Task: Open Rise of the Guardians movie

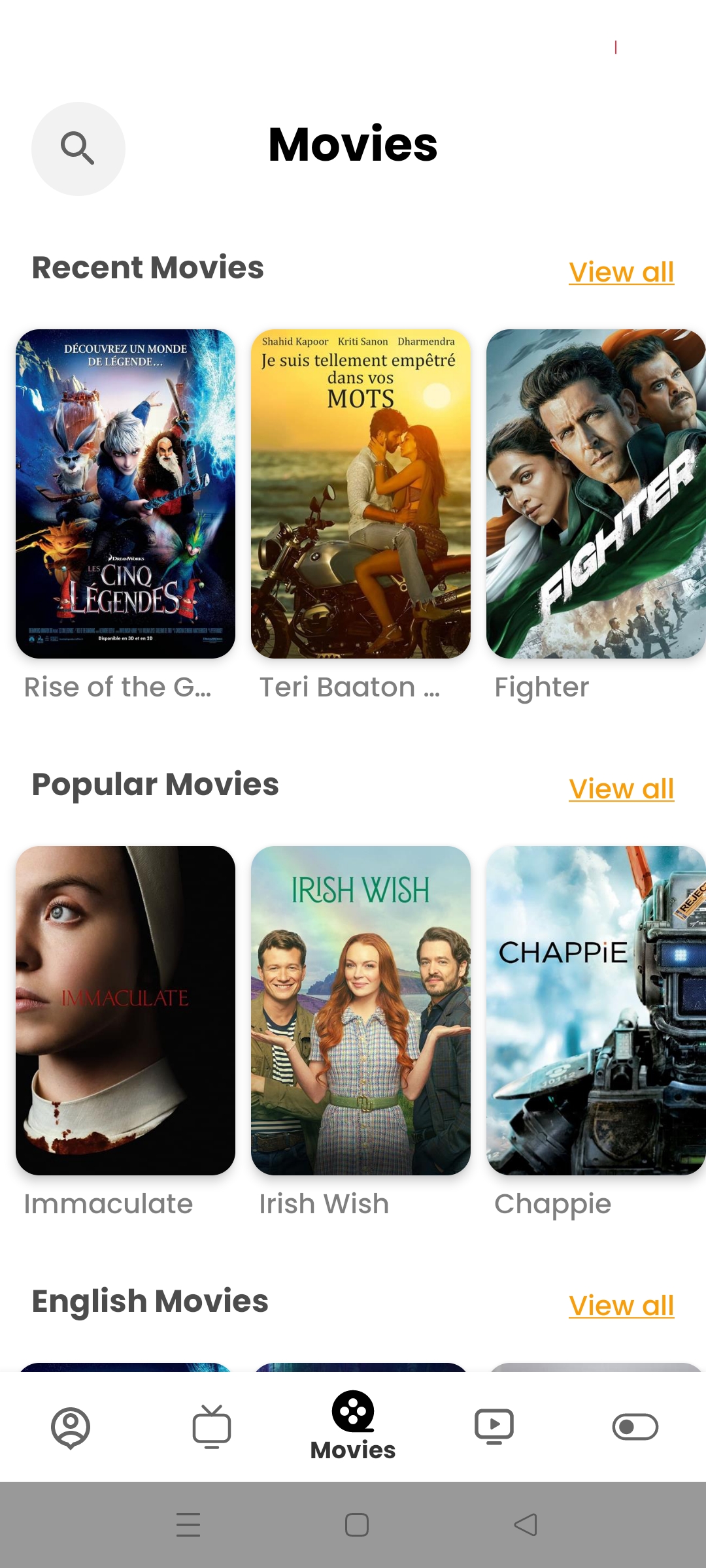Action: (x=126, y=494)
